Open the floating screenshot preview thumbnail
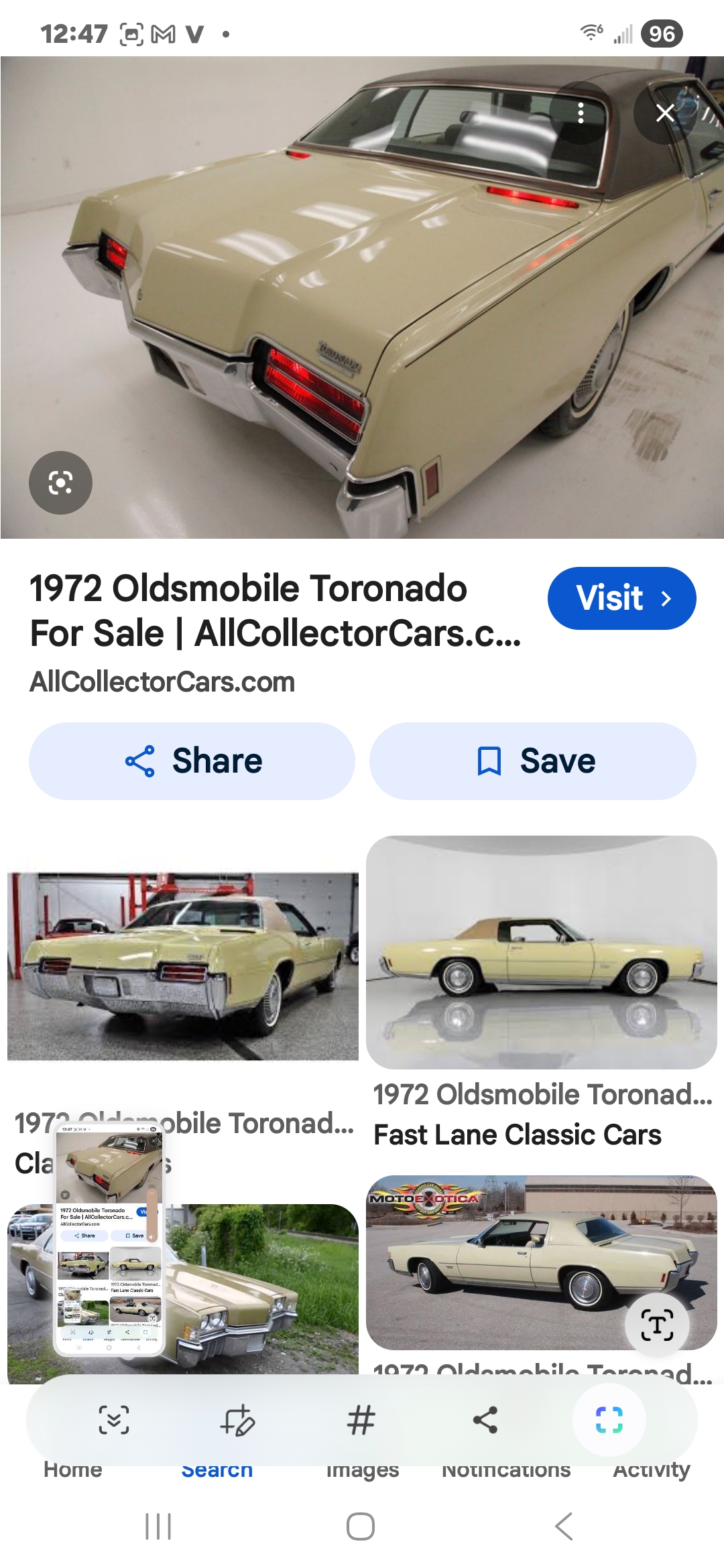The width and height of the screenshot is (724, 1568). [109, 1240]
